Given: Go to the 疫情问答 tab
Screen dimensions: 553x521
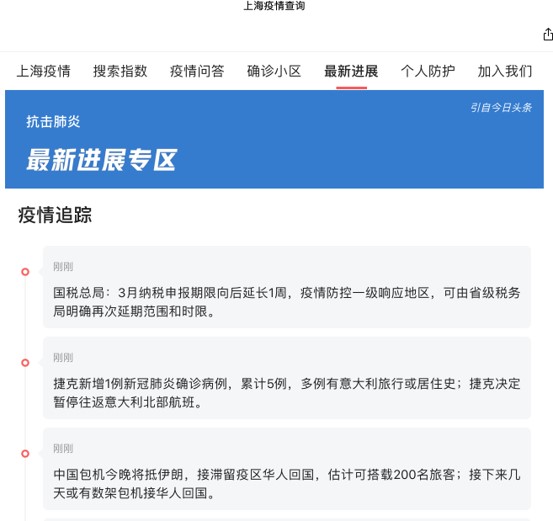Looking at the screenshot, I should click(x=197, y=71).
